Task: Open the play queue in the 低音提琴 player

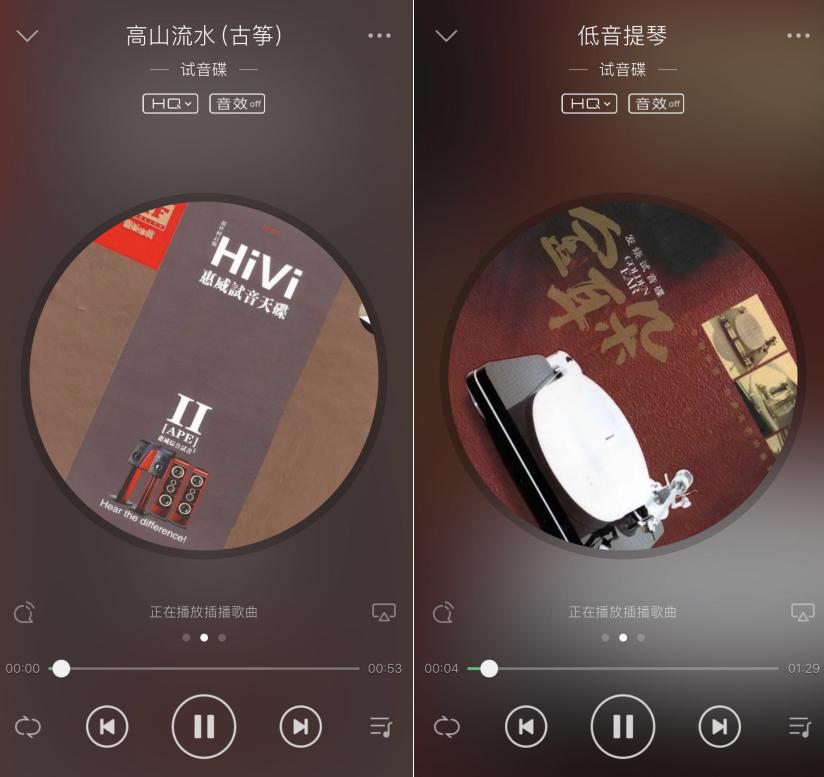Action: coord(800,727)
